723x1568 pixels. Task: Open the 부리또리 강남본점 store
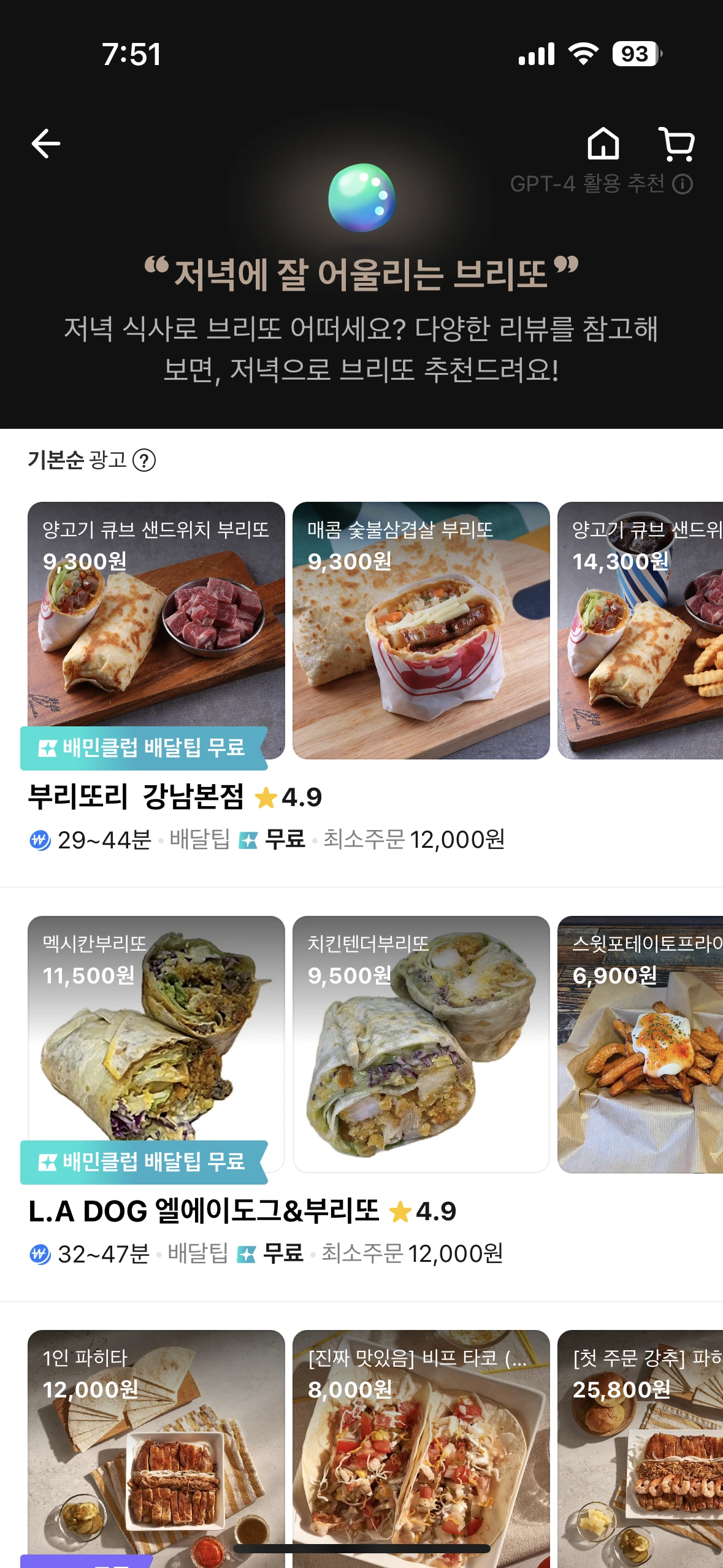[x=136, y=797]
